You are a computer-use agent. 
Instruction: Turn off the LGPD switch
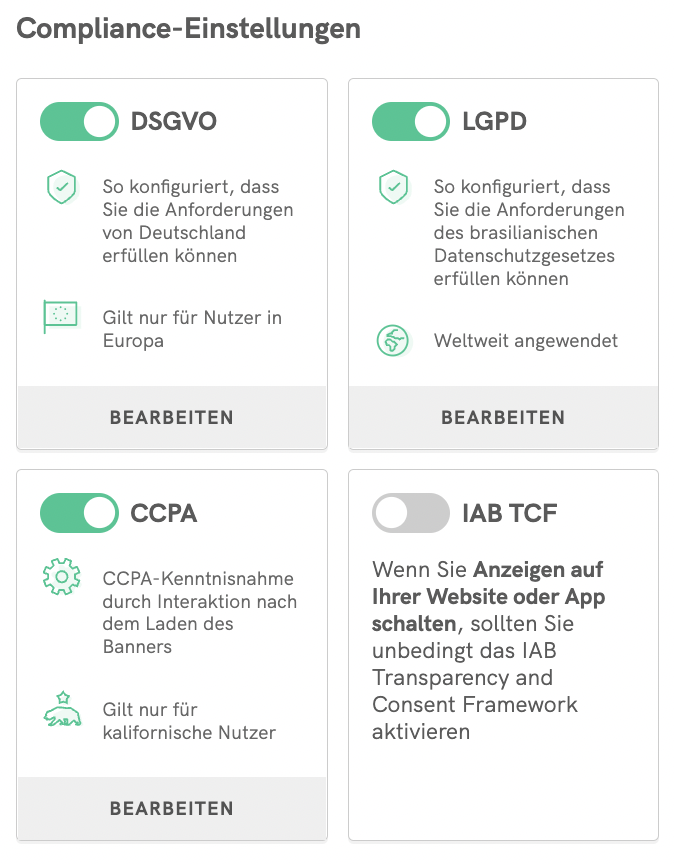[x=410, y=122]
